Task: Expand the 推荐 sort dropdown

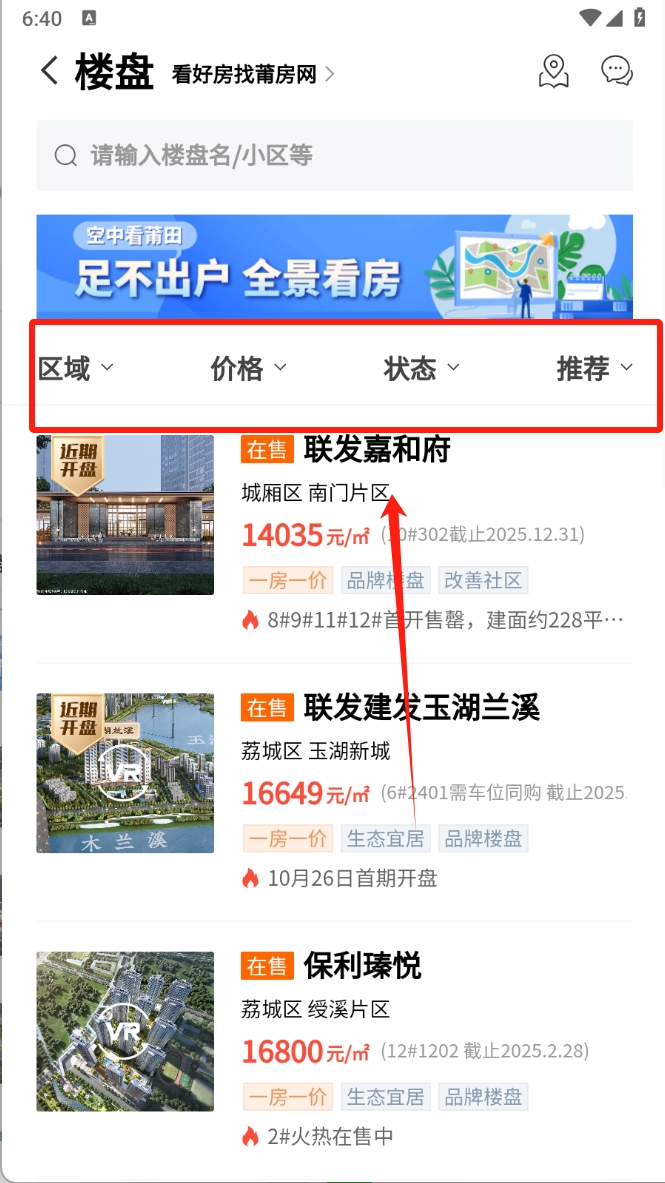Action: pyautogui.click(x=594, y=369)
